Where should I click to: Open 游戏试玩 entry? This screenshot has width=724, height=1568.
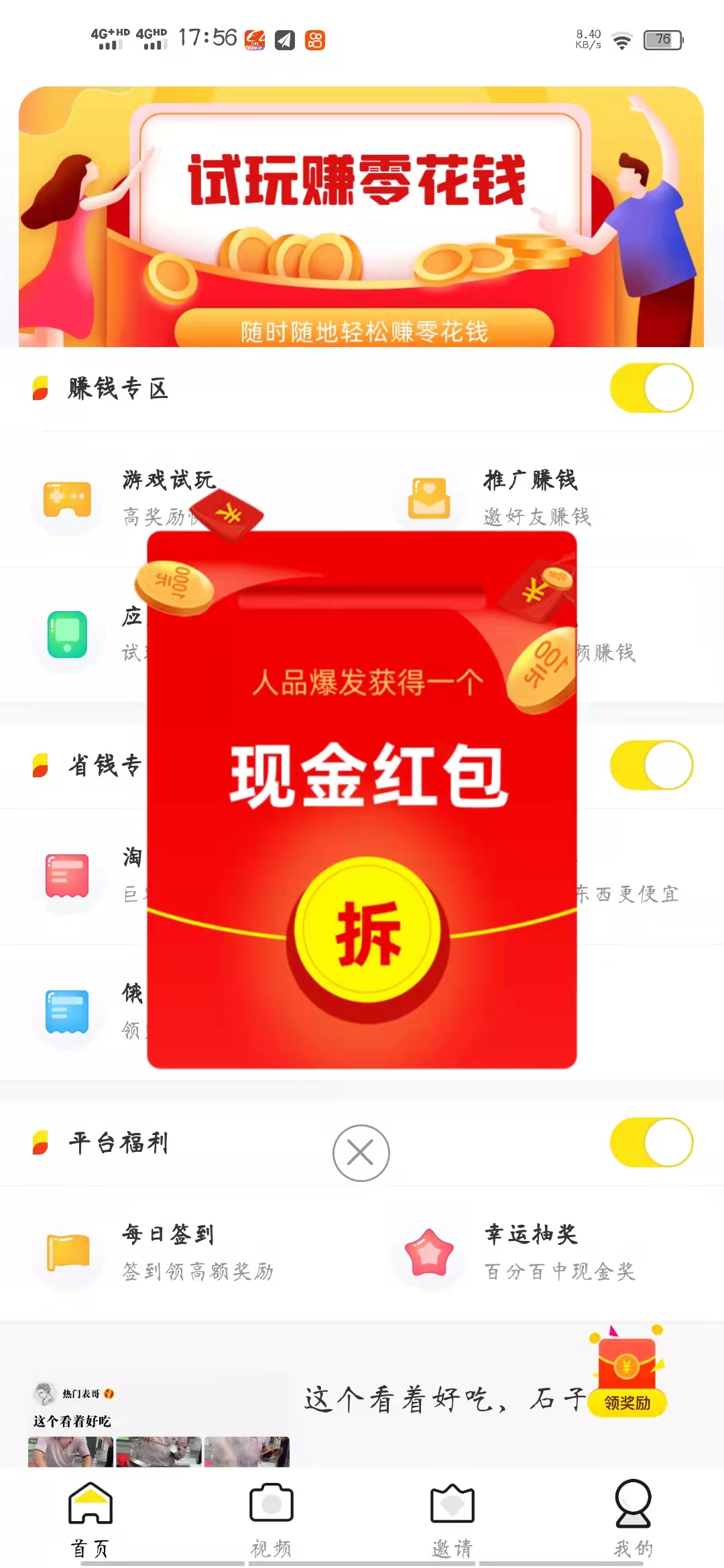coord(127,499)
